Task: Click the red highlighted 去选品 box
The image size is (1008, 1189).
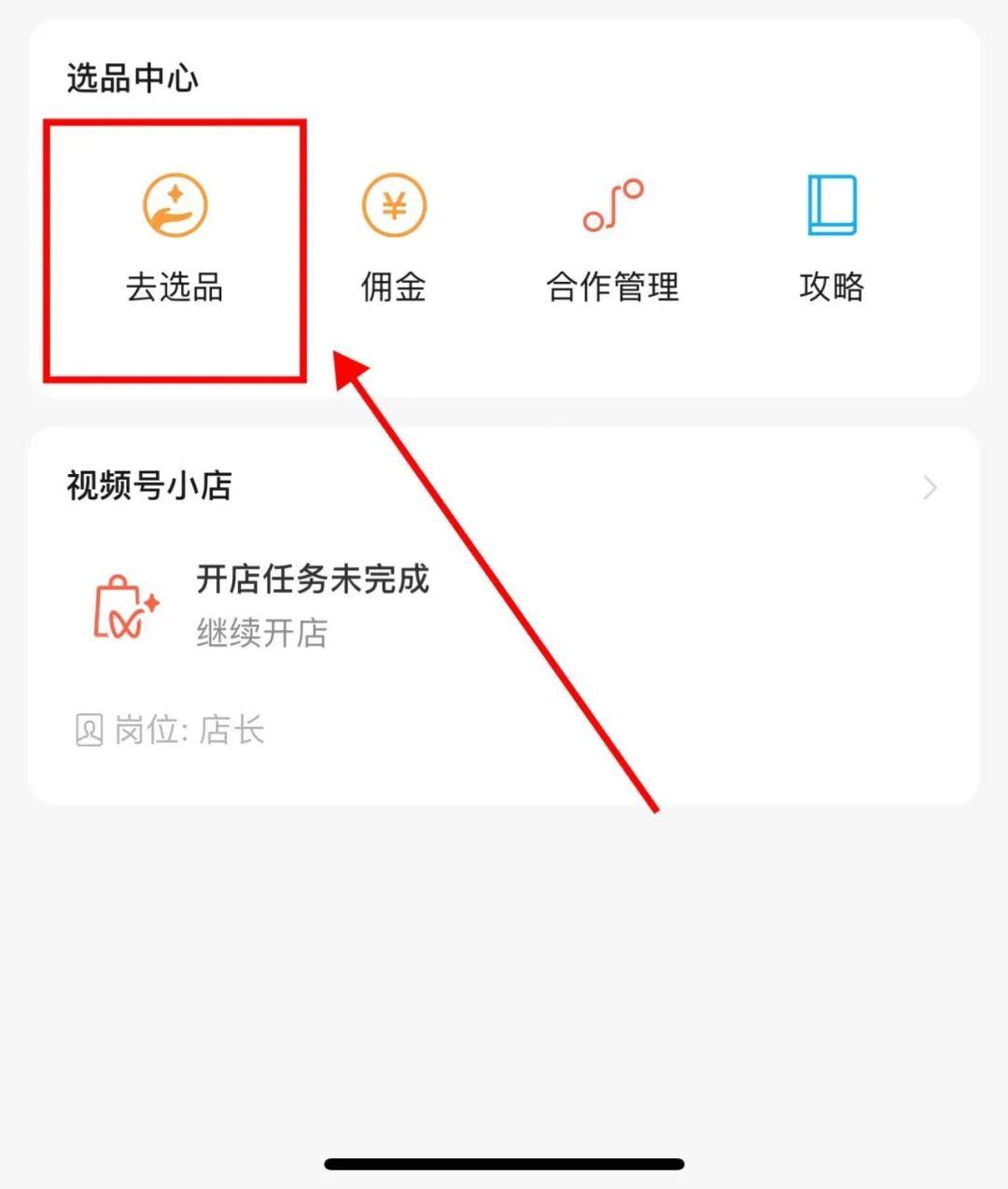Action: tap(175, 249)
